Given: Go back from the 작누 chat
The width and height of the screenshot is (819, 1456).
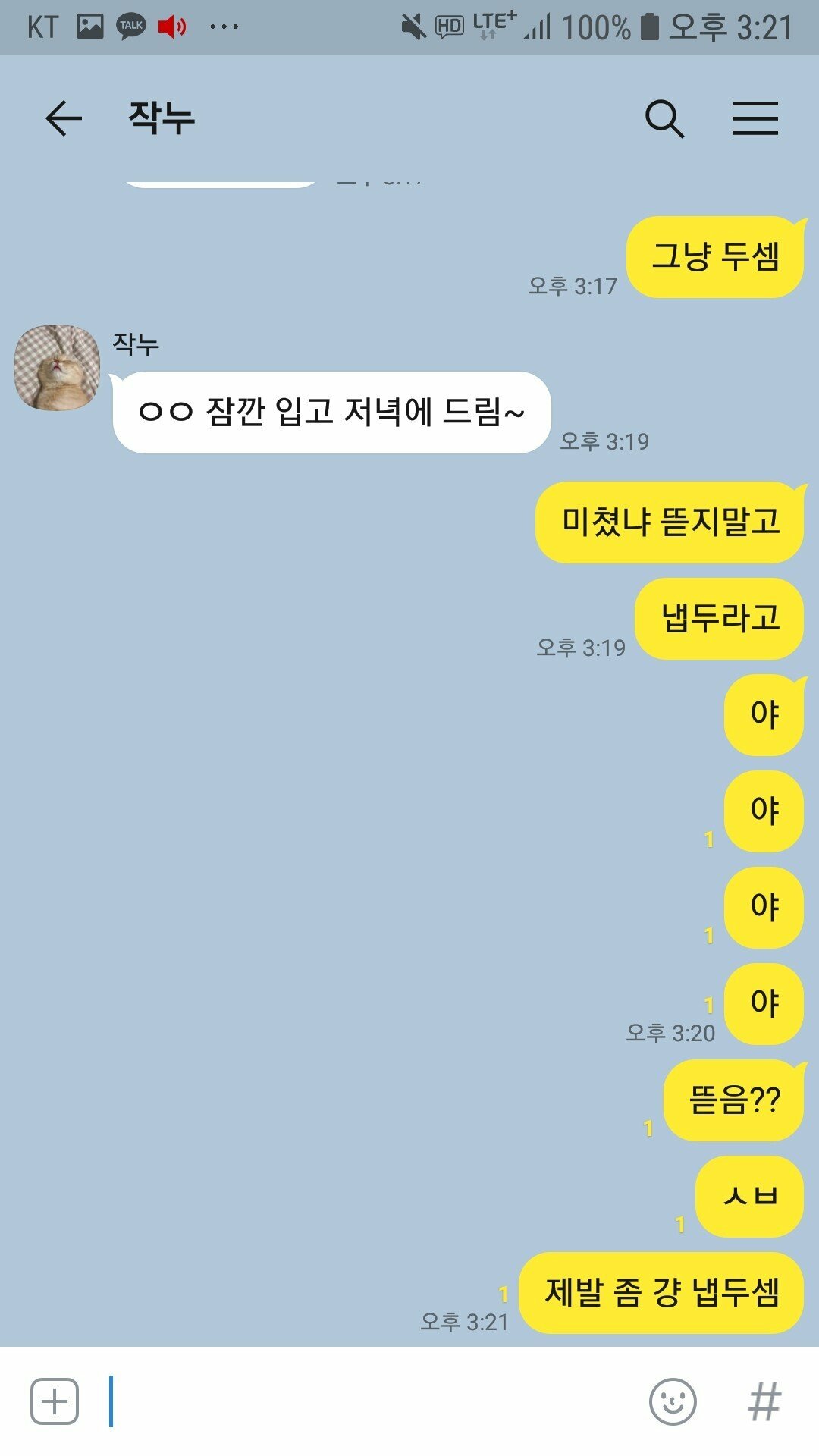Looking at the screenshot, I should [64, 119].
